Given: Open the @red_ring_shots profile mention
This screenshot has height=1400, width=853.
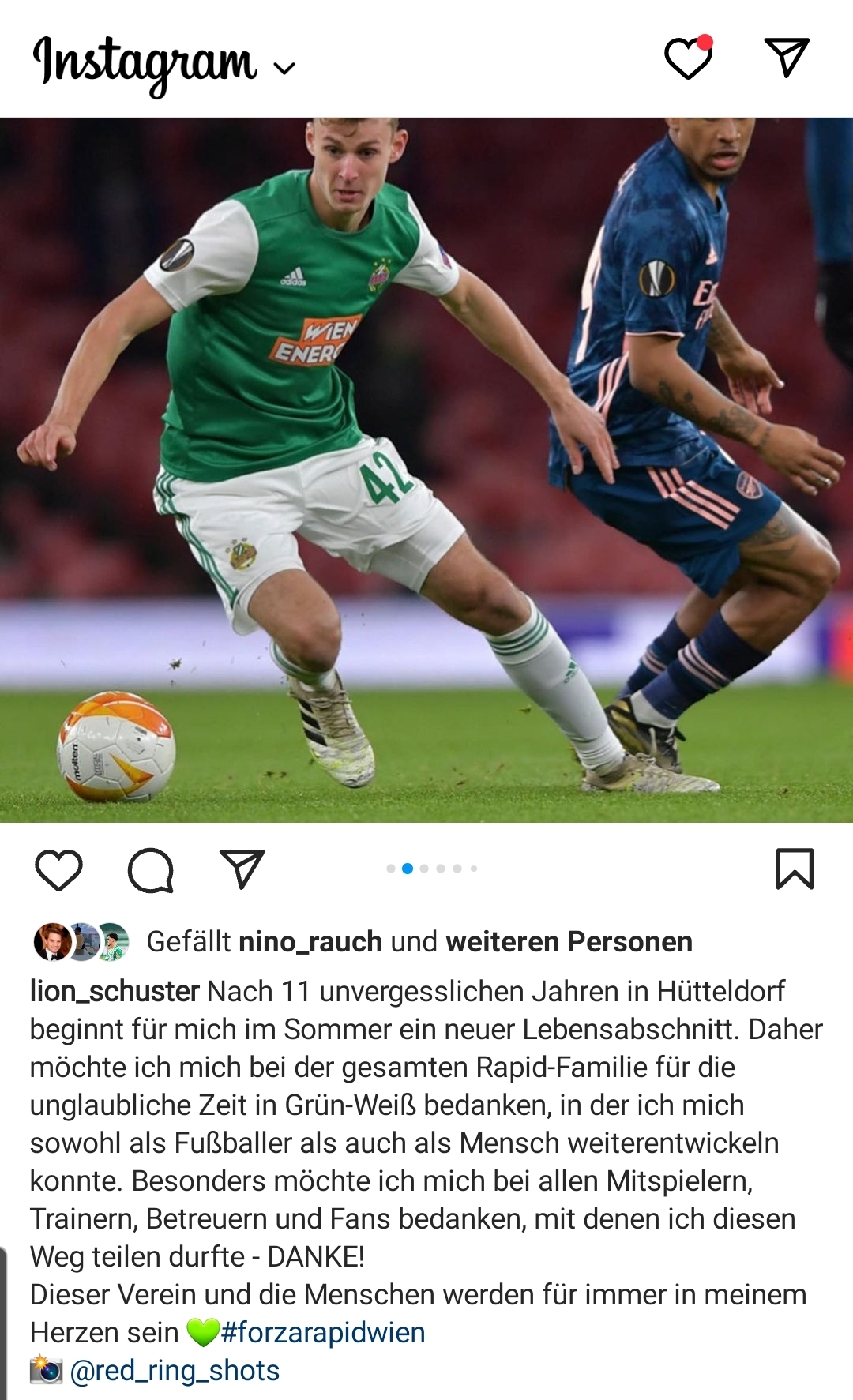Looking at the screenshot, I should coord(175,1370).
